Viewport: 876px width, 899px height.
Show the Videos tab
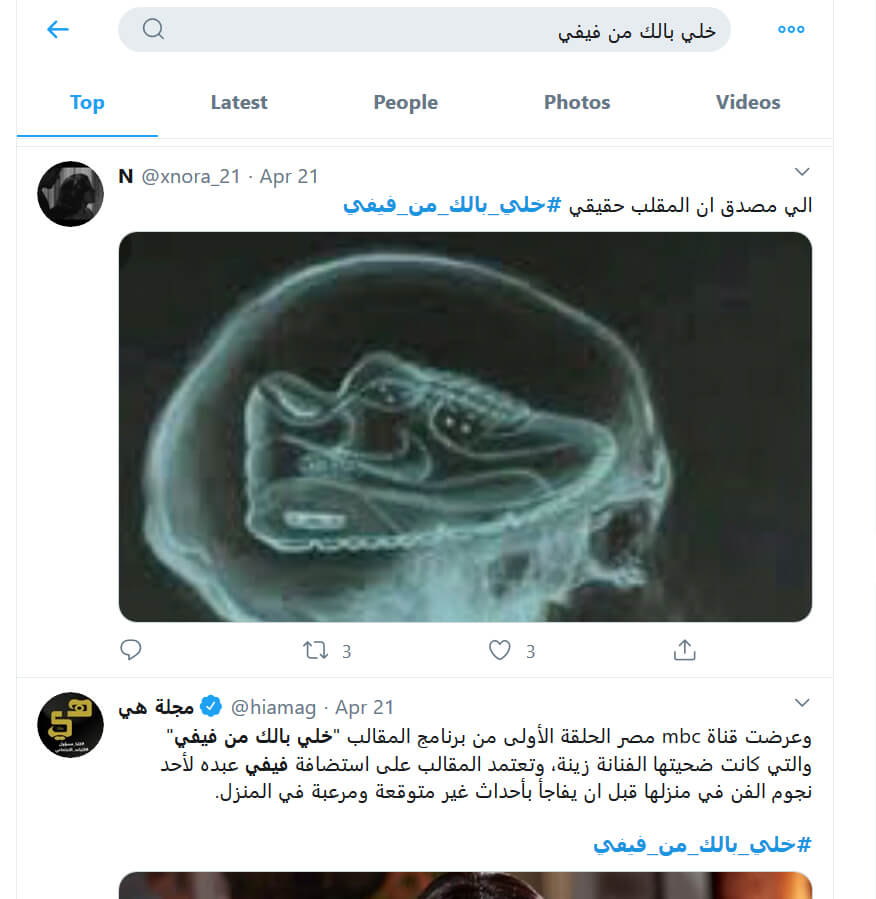point(748,102)
